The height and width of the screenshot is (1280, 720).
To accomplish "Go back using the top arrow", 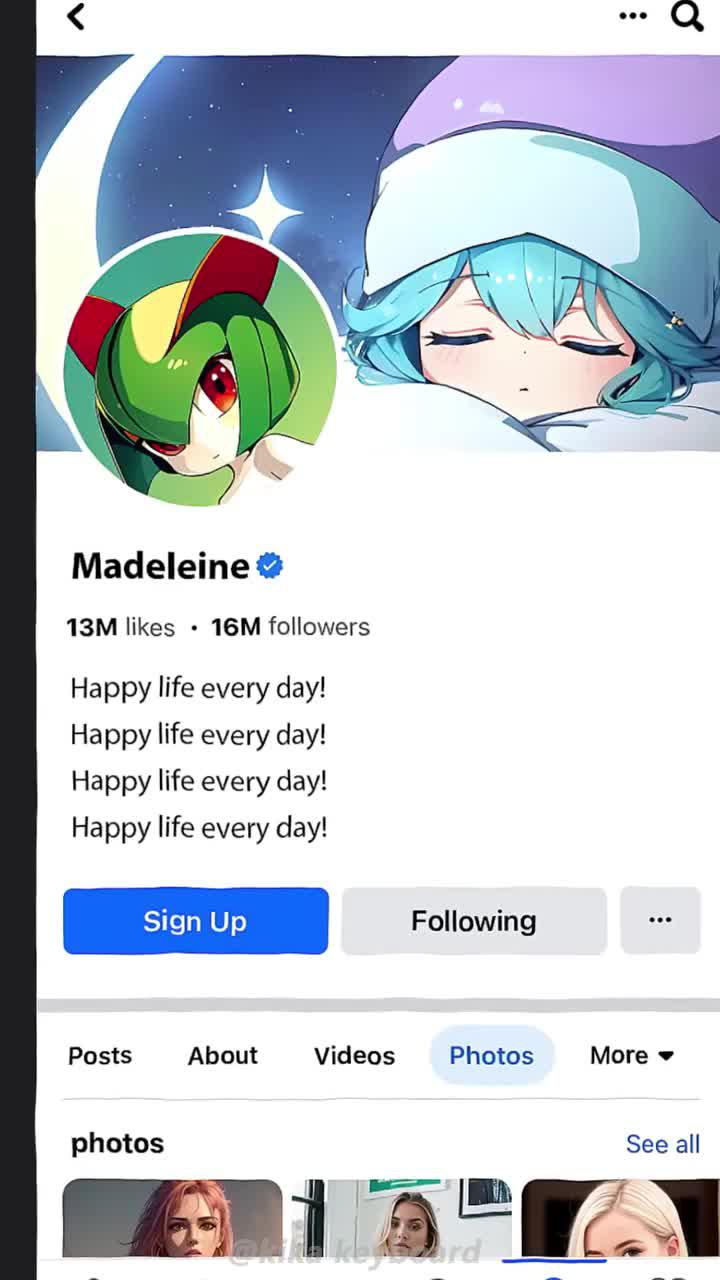I will tap(76, 16).
